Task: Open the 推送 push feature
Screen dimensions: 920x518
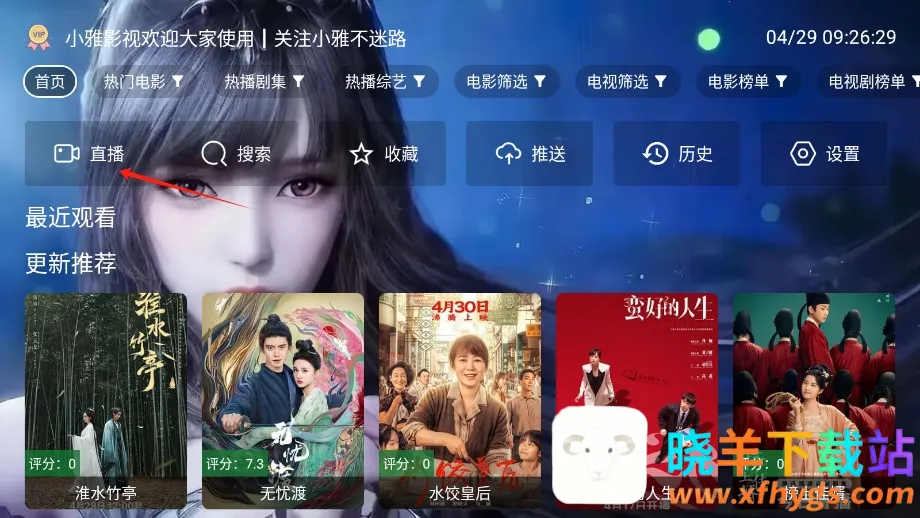Action: click(531, 154)
